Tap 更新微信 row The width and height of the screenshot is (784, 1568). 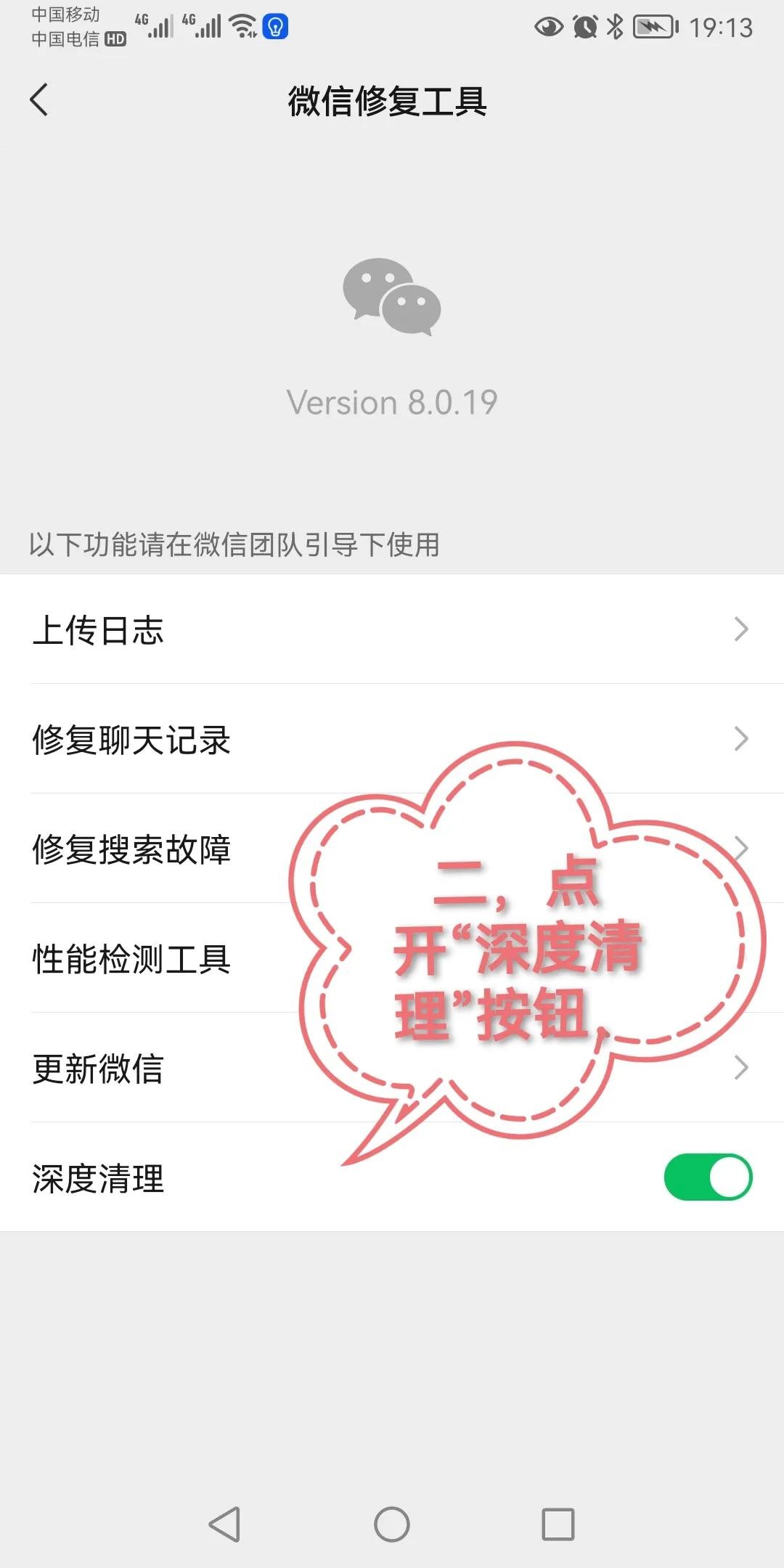coord(145,1068)
